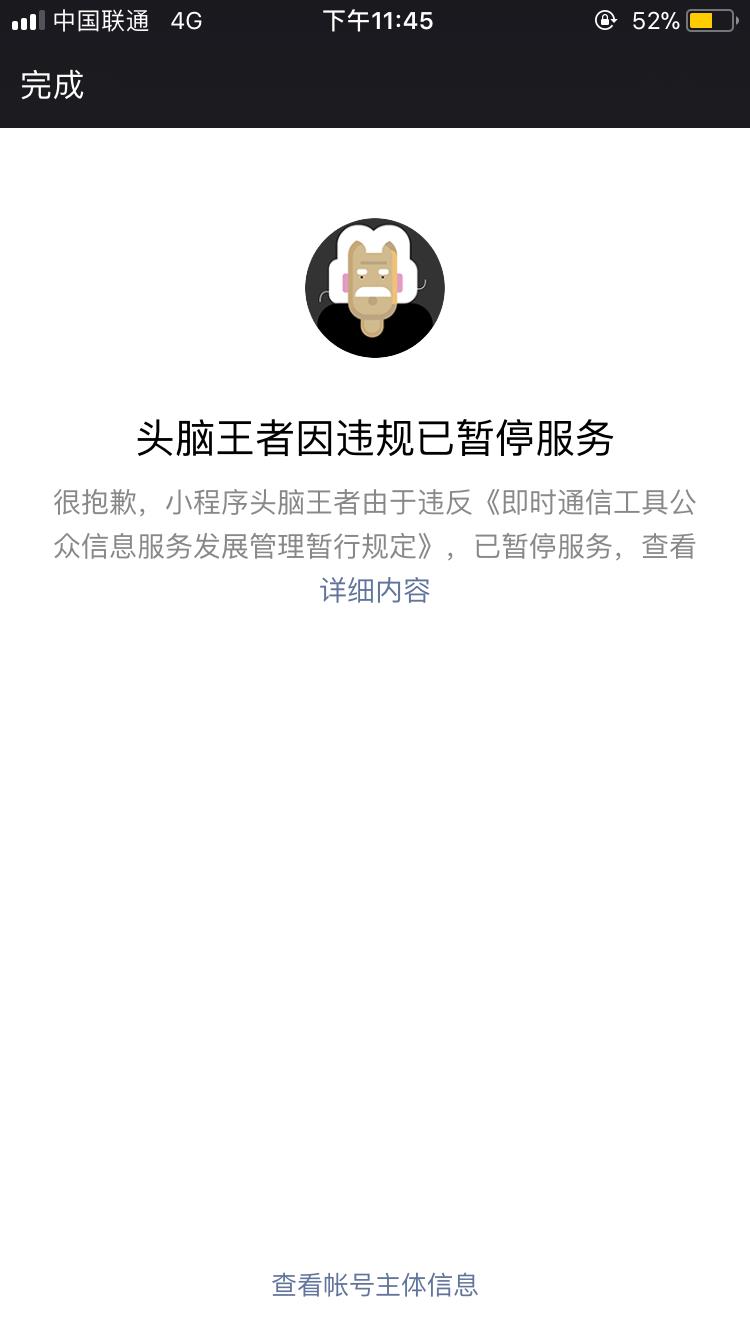Image resolution: width=750 pixels, height=1334 pixels.
Task: View 查看帐号主体信息 account details
Action: point(375,1285)
